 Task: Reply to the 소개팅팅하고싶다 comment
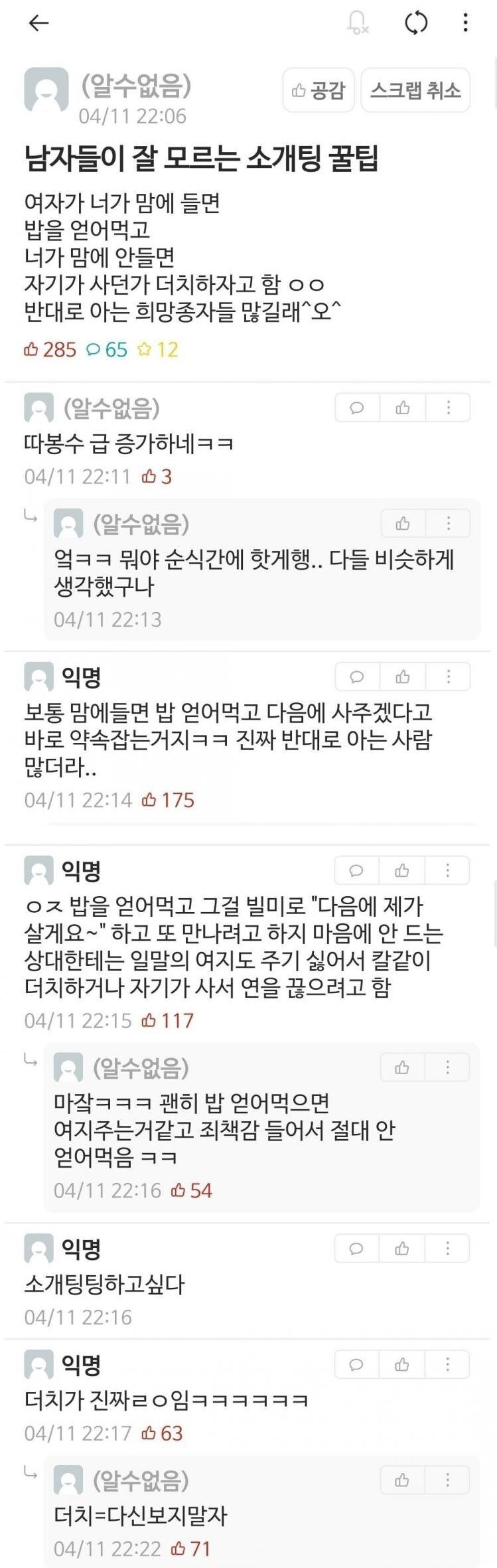coord(356,1249)
